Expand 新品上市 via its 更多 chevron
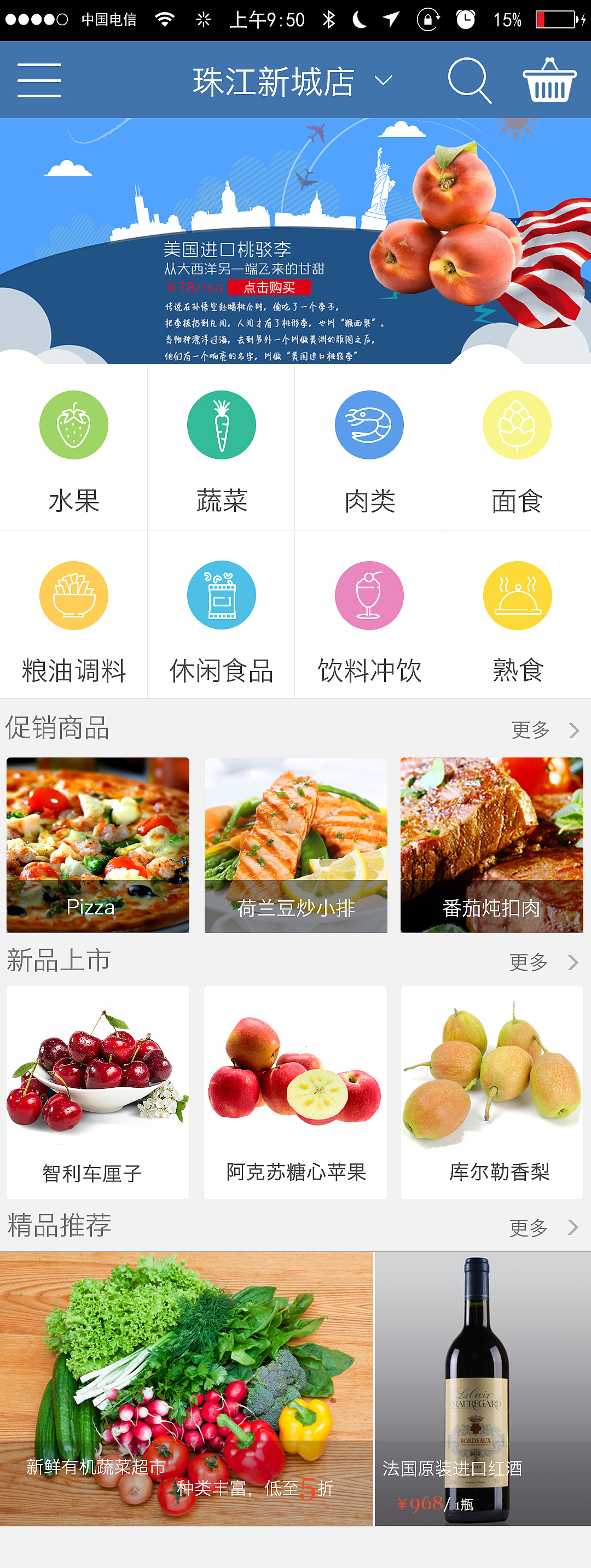The image size is (591, 1568). click(x=573, y=963)
